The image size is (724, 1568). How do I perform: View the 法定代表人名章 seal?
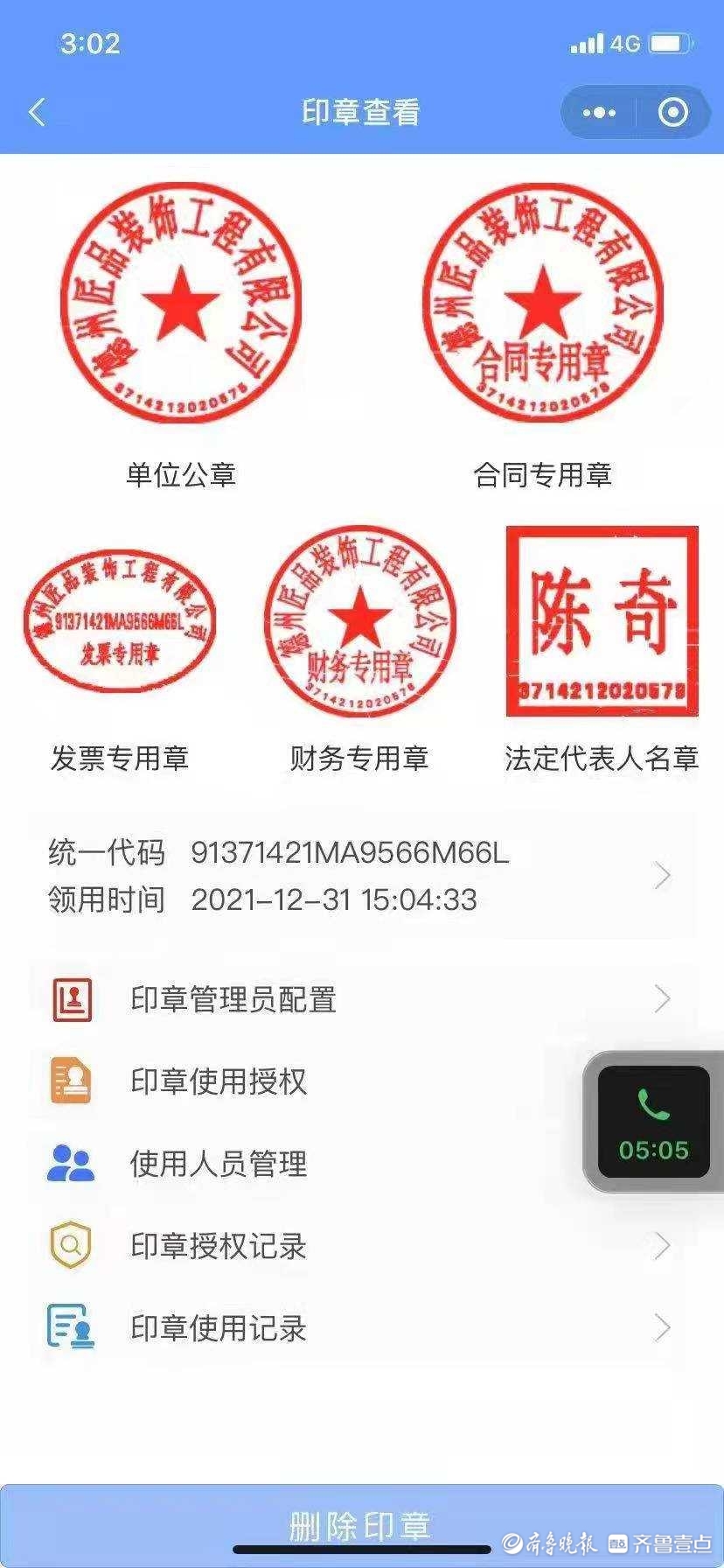point(602,621)
